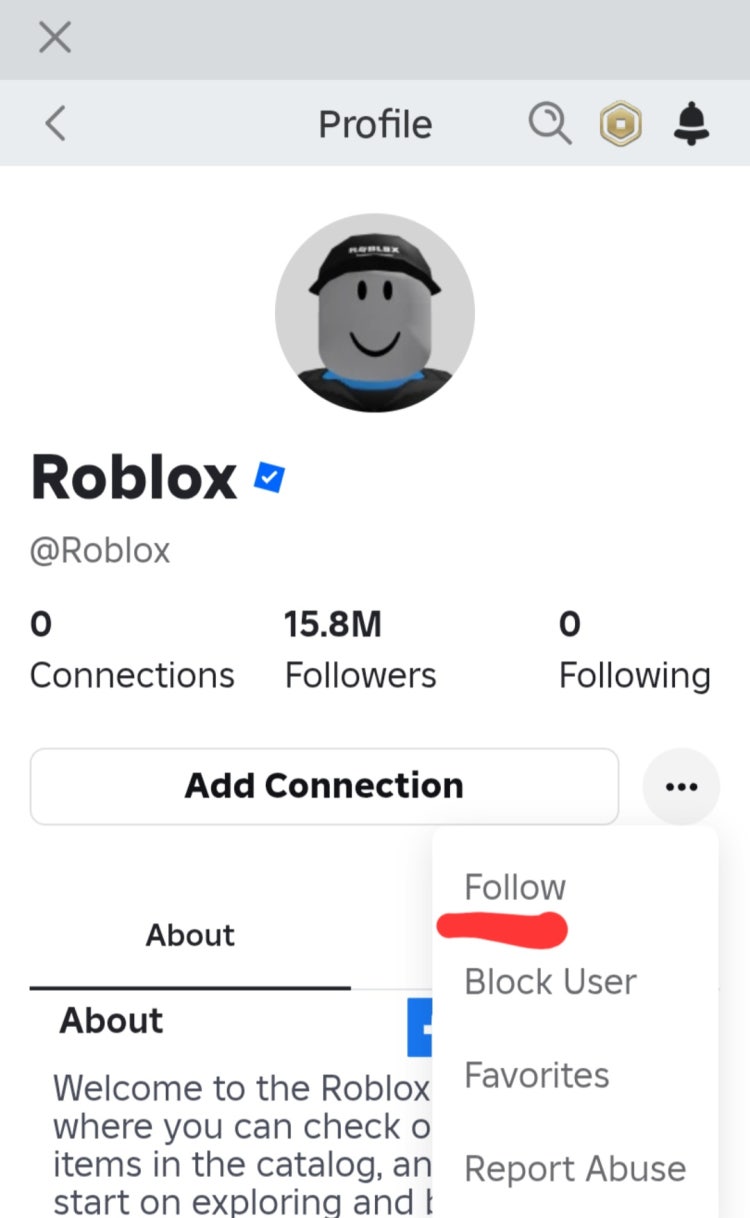The height and width of the screenshot is (1218, 750).
Task: Close the in-app browser window
Action: 54,39
